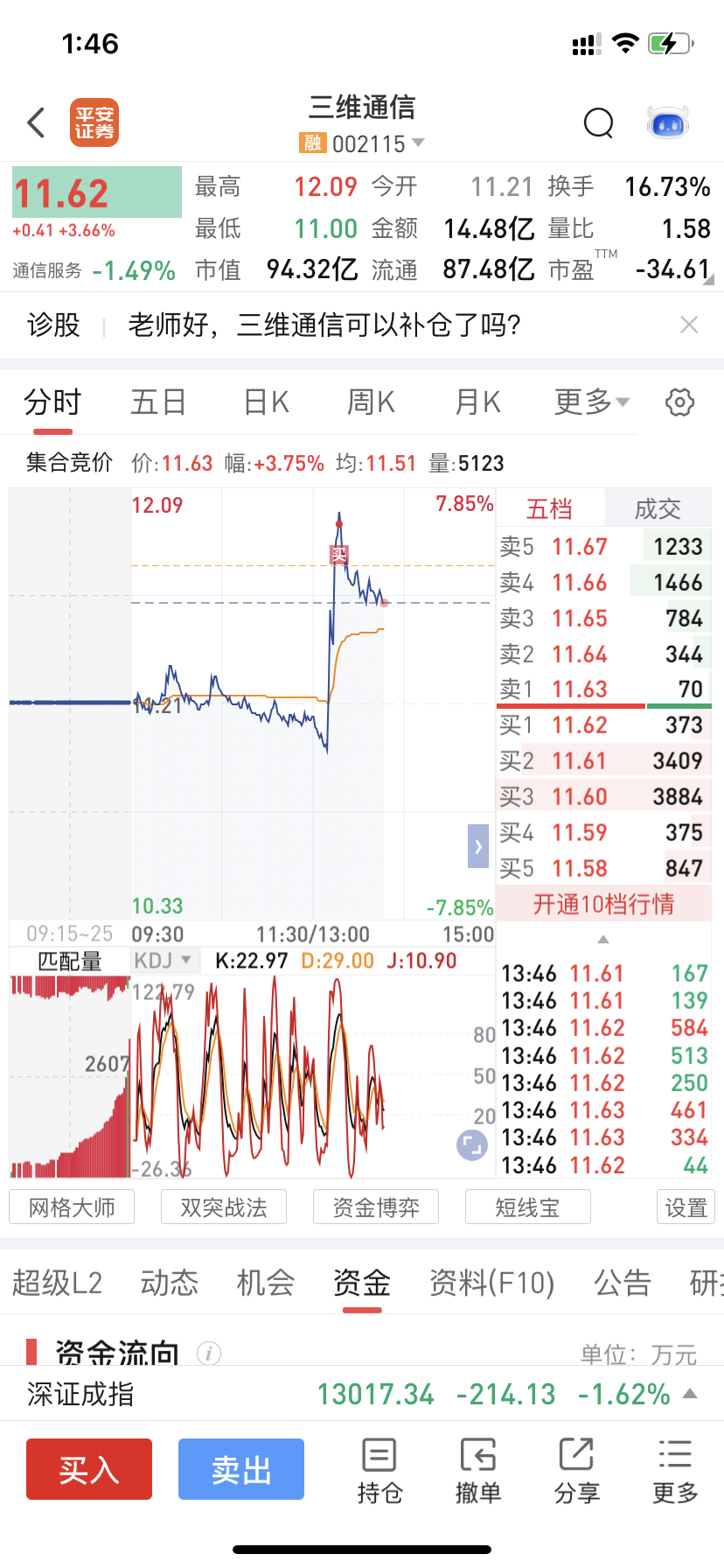The width and height of the screenshot is (724, 1568).
Task: Switch to the 动态 tab
Action: (170, 1283)
